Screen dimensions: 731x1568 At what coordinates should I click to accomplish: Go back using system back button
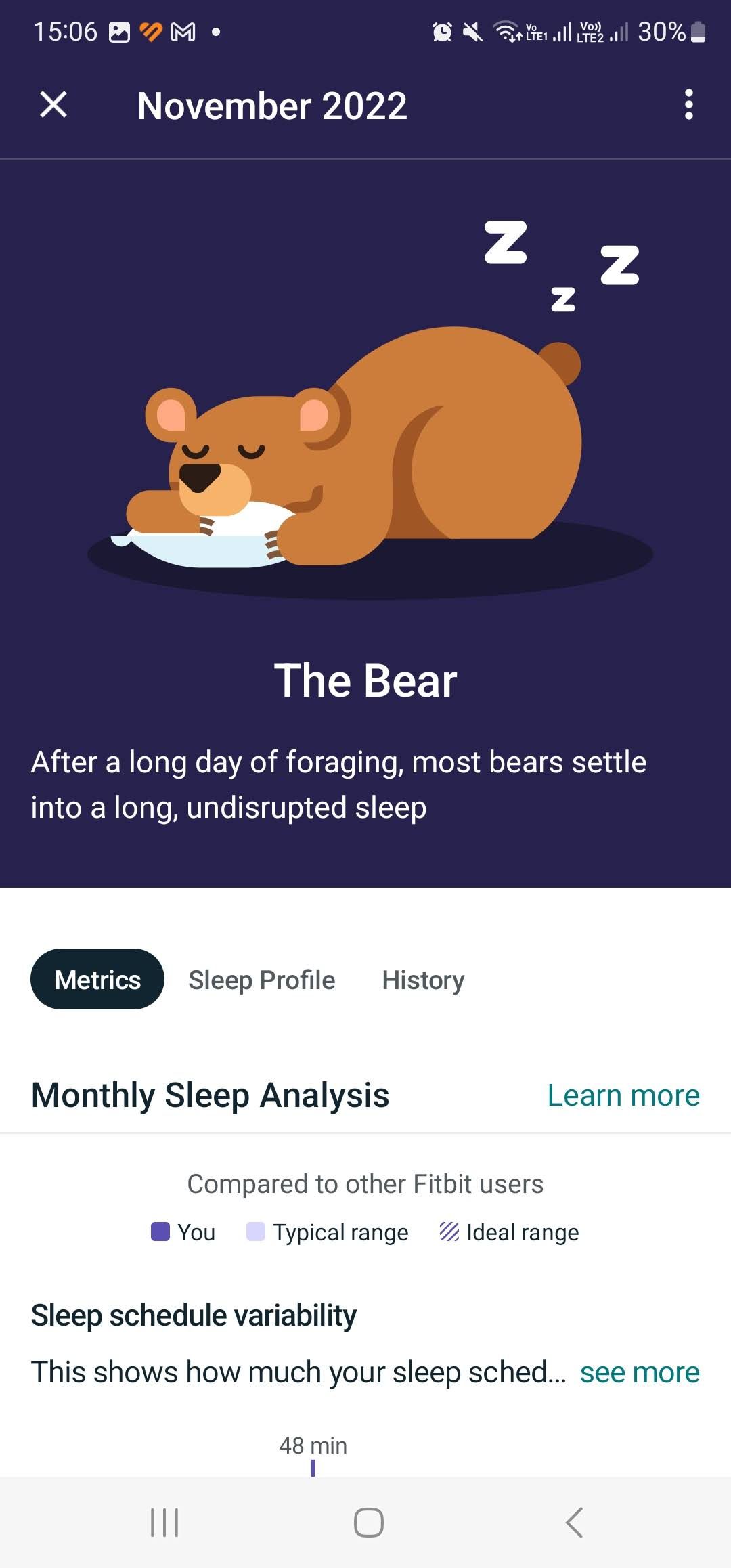click(x=574, y=1523)
